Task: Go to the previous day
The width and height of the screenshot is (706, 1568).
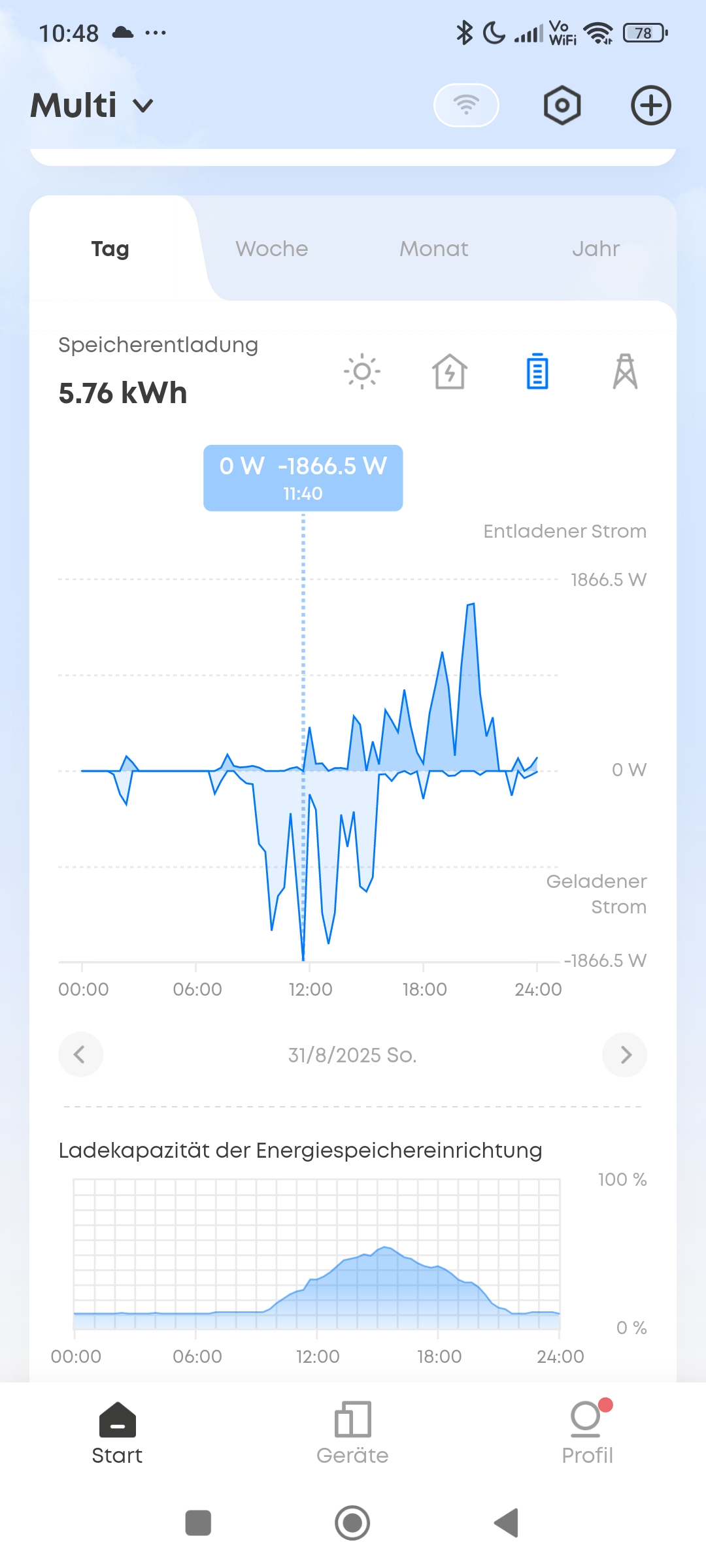Action: pyautogui.click(x=80, y=1054)
